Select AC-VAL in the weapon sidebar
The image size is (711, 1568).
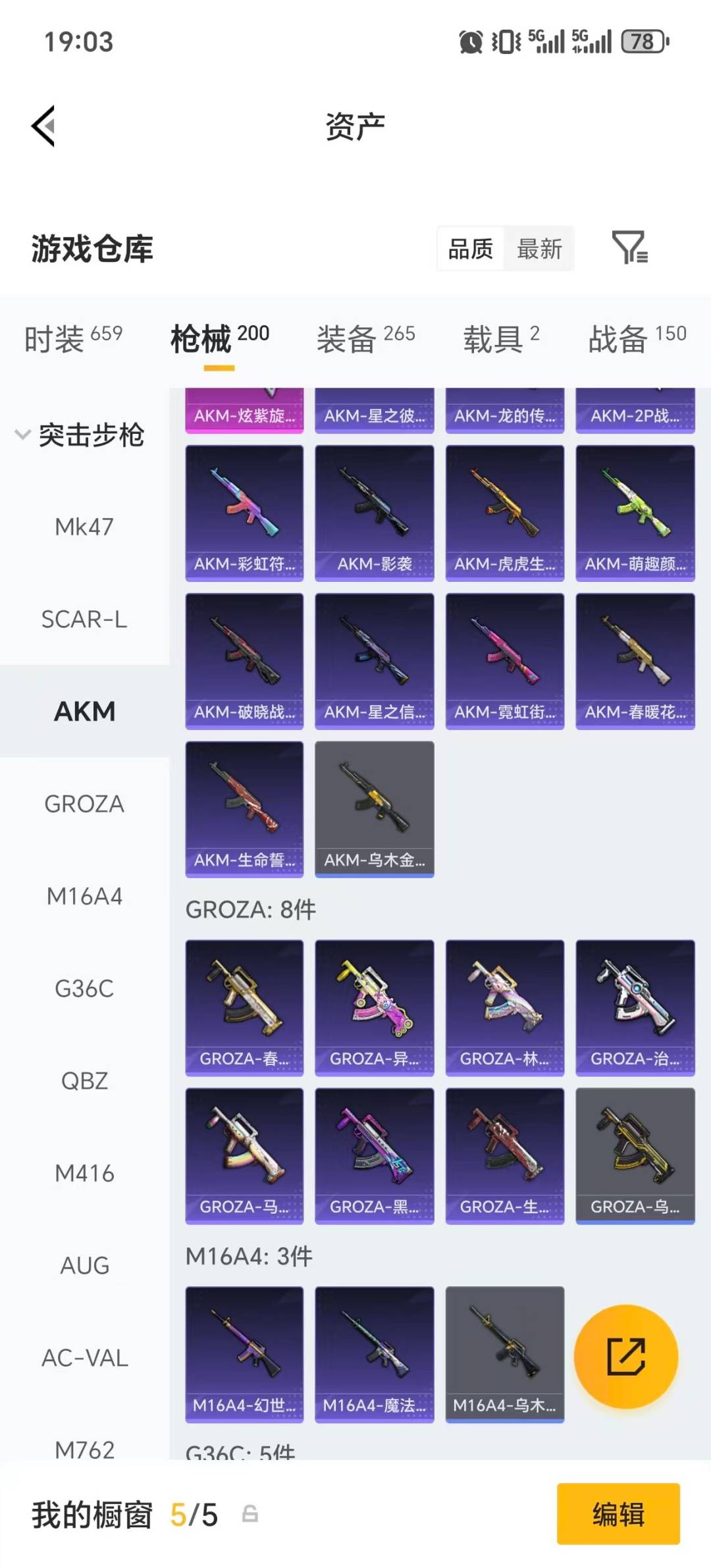(84, 1357)
